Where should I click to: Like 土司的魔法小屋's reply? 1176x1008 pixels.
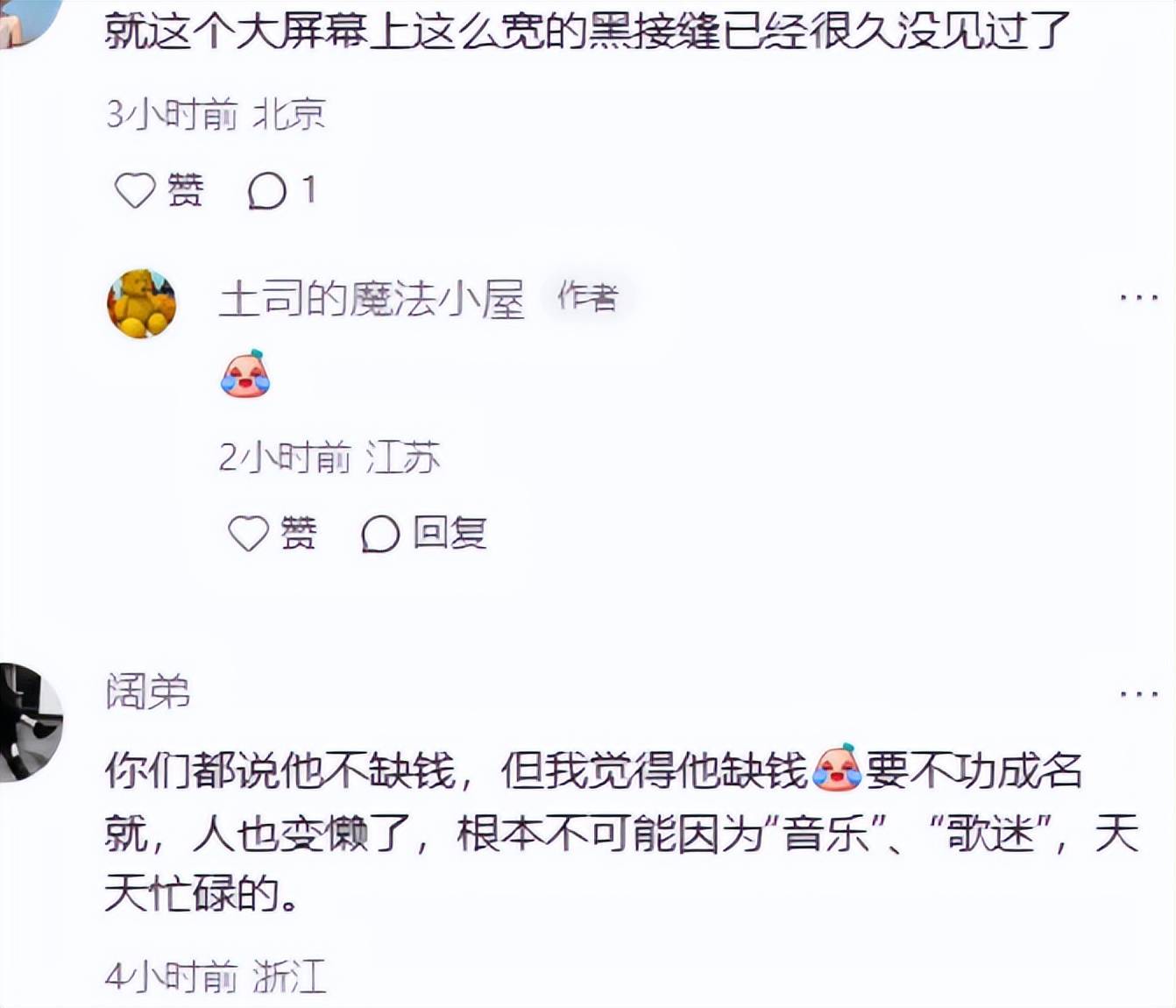point(248,533)
